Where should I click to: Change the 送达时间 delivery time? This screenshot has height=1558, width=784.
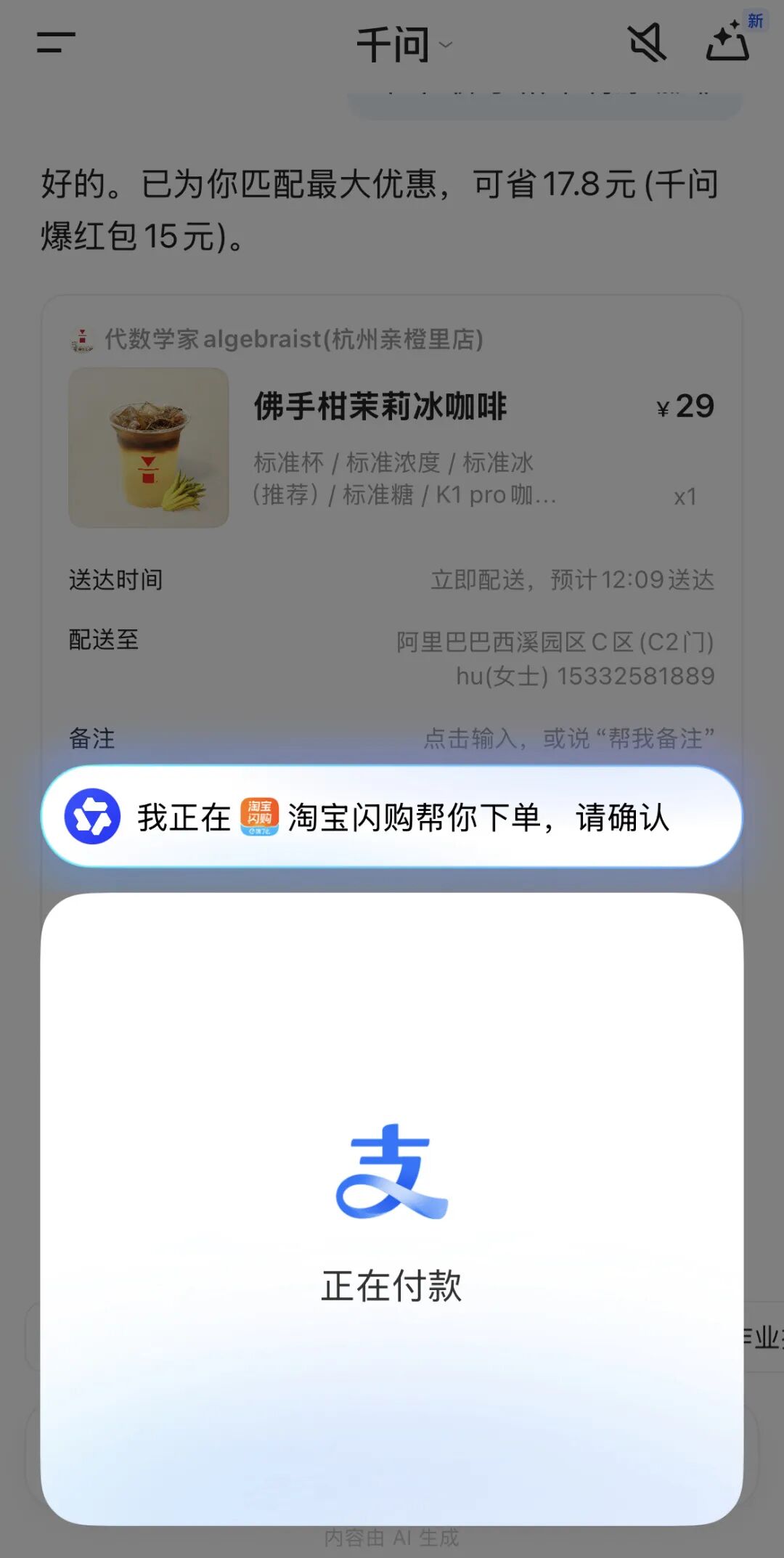pyautogui.click(x=572, y=580)
